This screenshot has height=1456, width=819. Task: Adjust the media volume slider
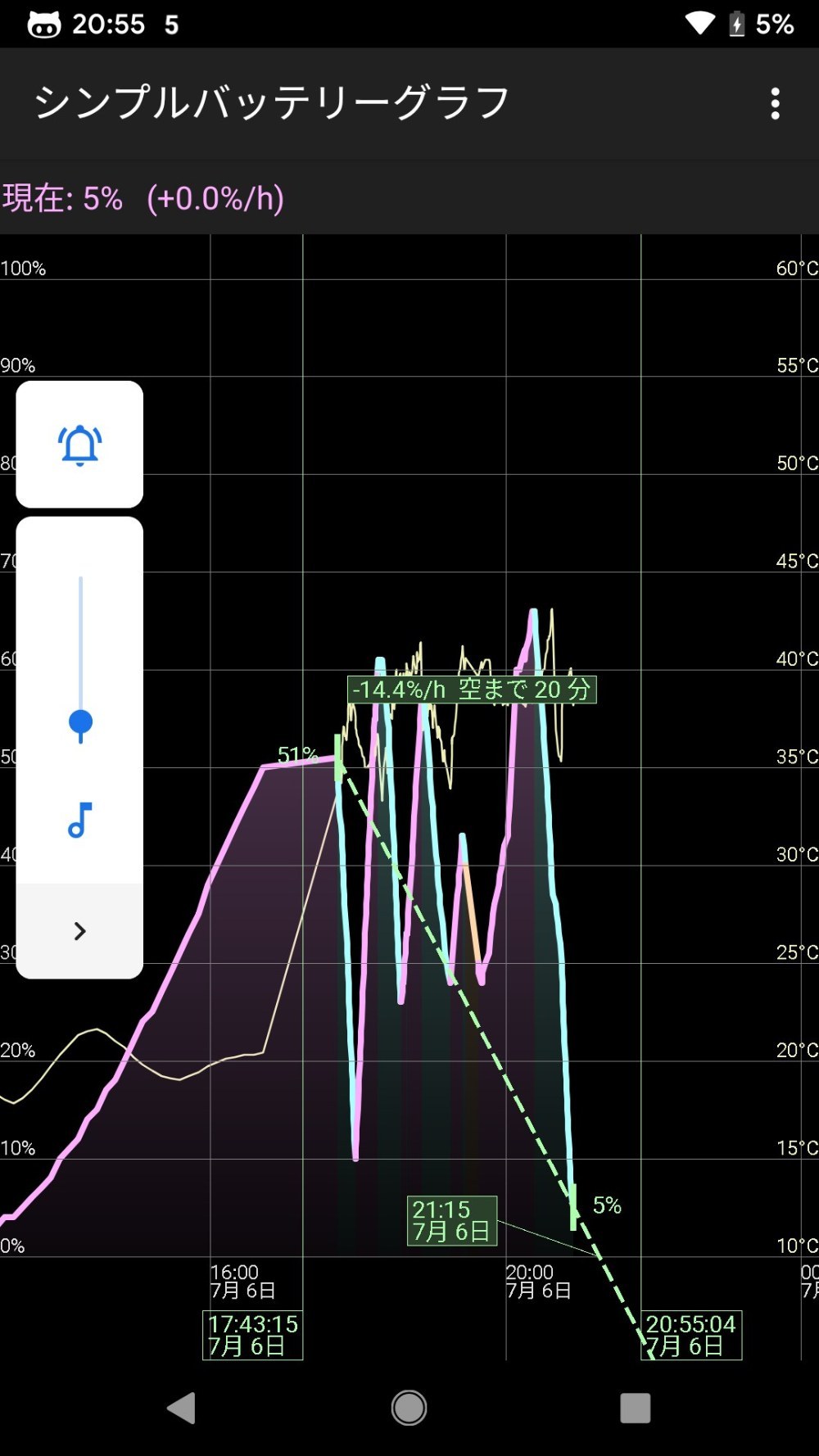point(80,660)
